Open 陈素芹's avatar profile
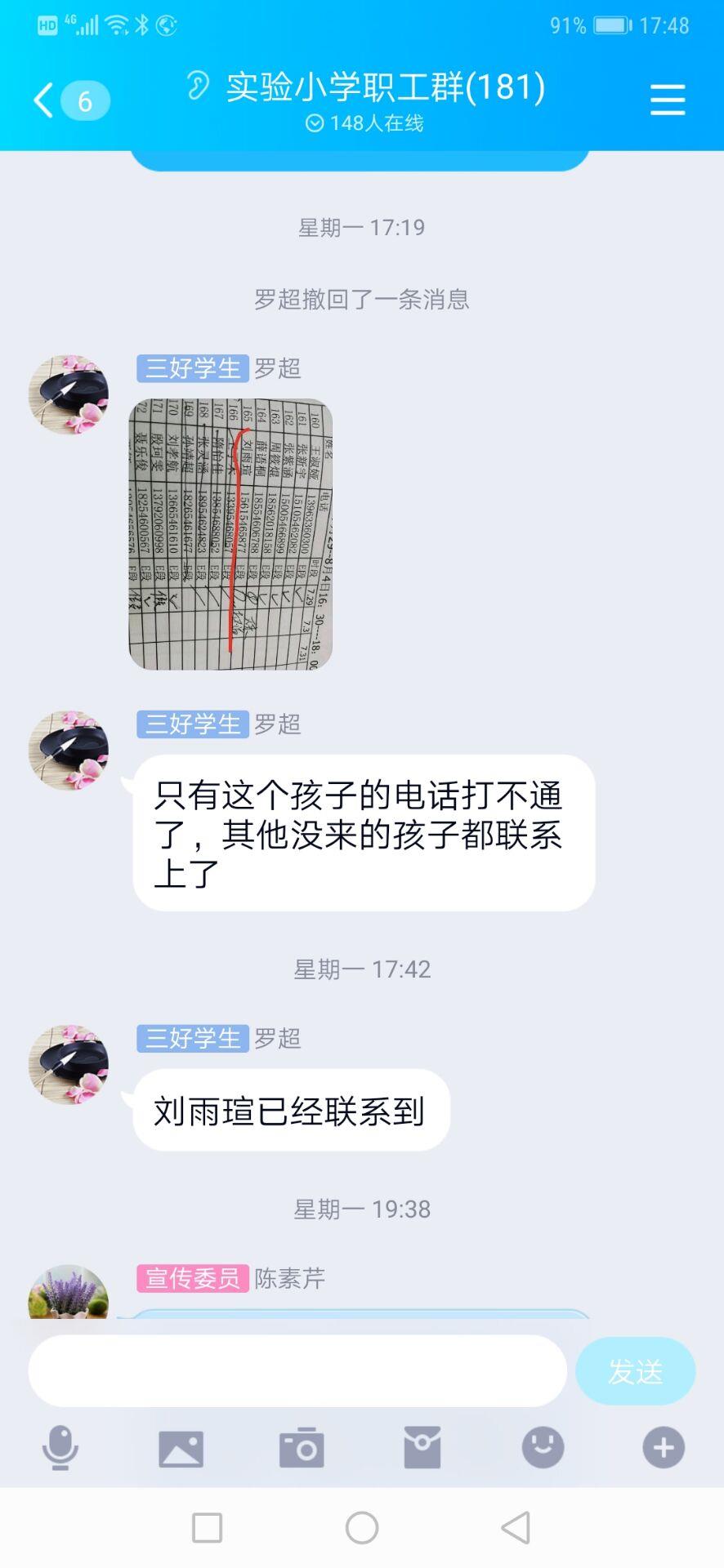This screenshot has height=1568, width=724. pos(69,1292)
